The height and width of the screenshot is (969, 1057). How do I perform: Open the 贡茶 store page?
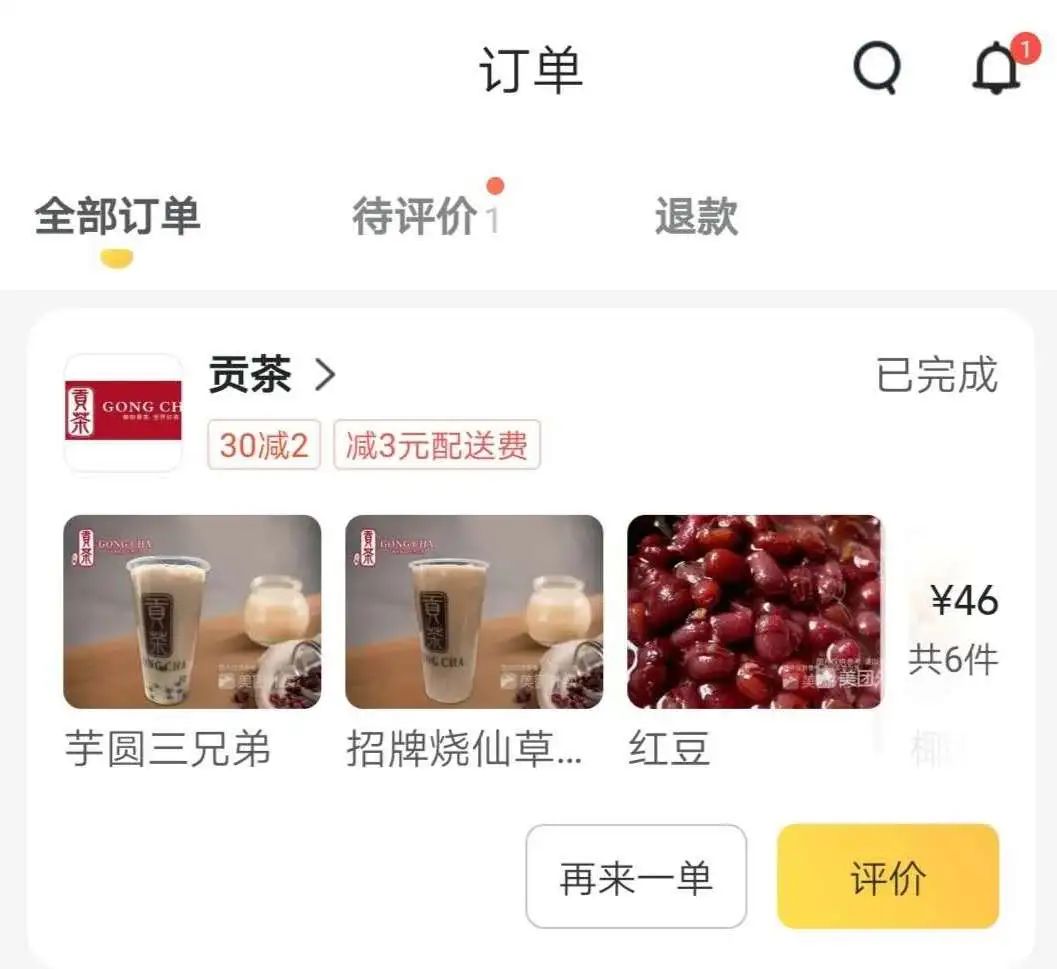[x=272, y=376]
